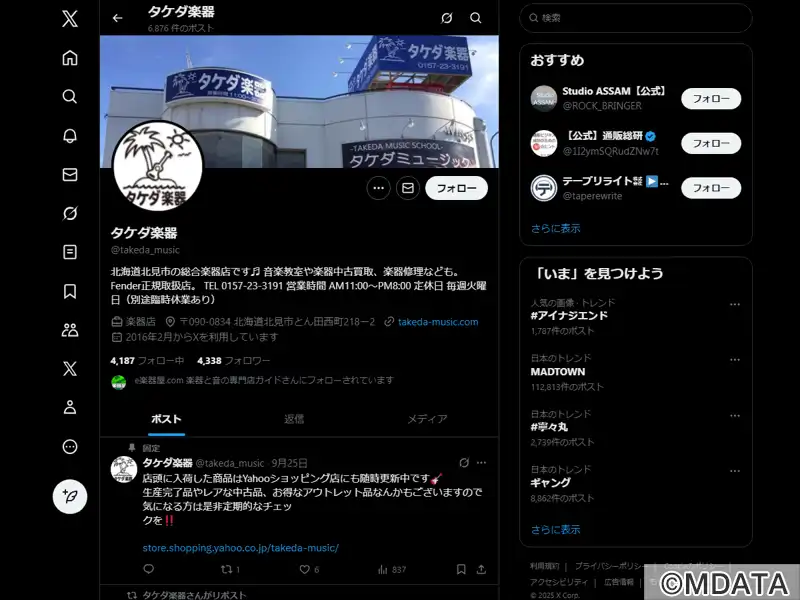Screen dimensions: 800x600
Task: Search within this profile's posts
Action: pyautogui.click(x=476, y=18)
